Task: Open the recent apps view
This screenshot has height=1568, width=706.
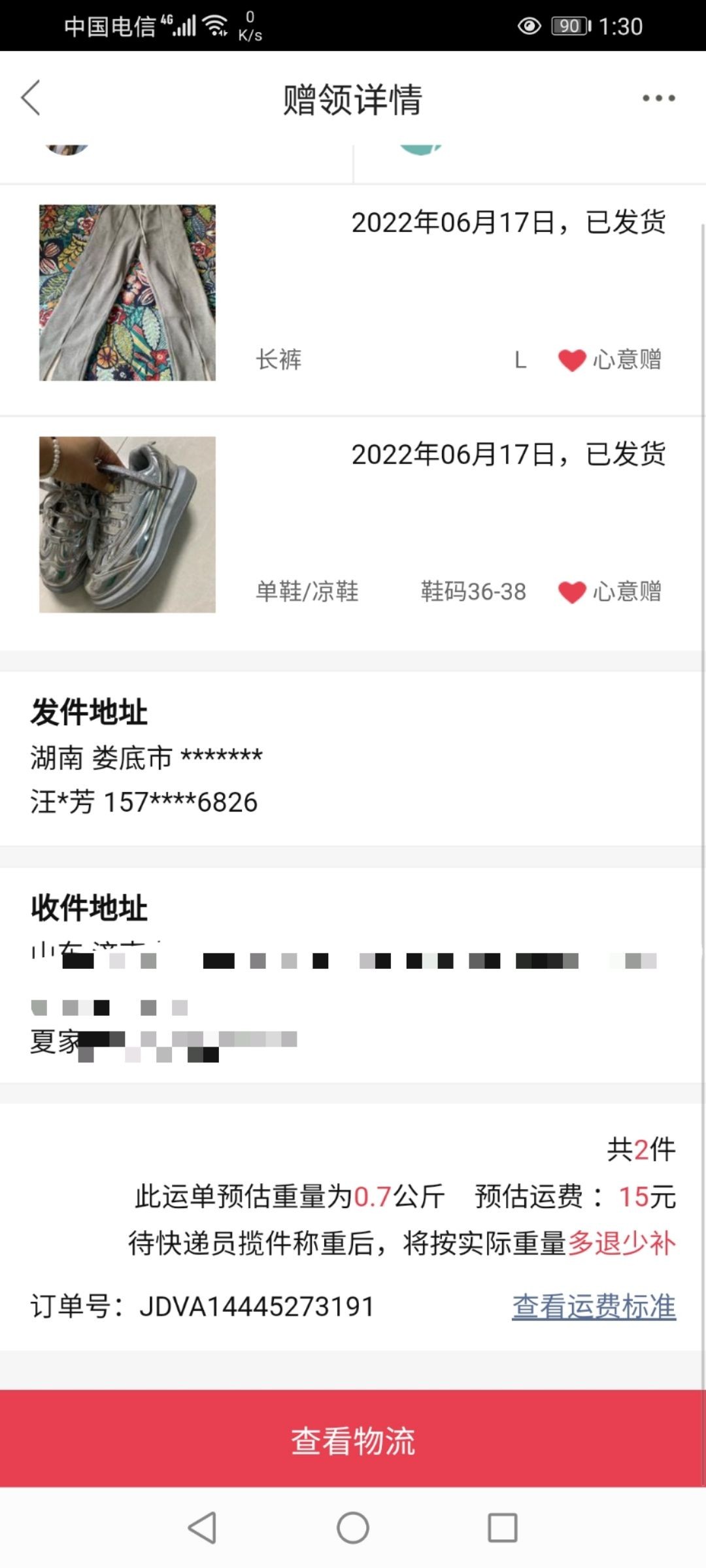Action: (x=502, y=1527)
